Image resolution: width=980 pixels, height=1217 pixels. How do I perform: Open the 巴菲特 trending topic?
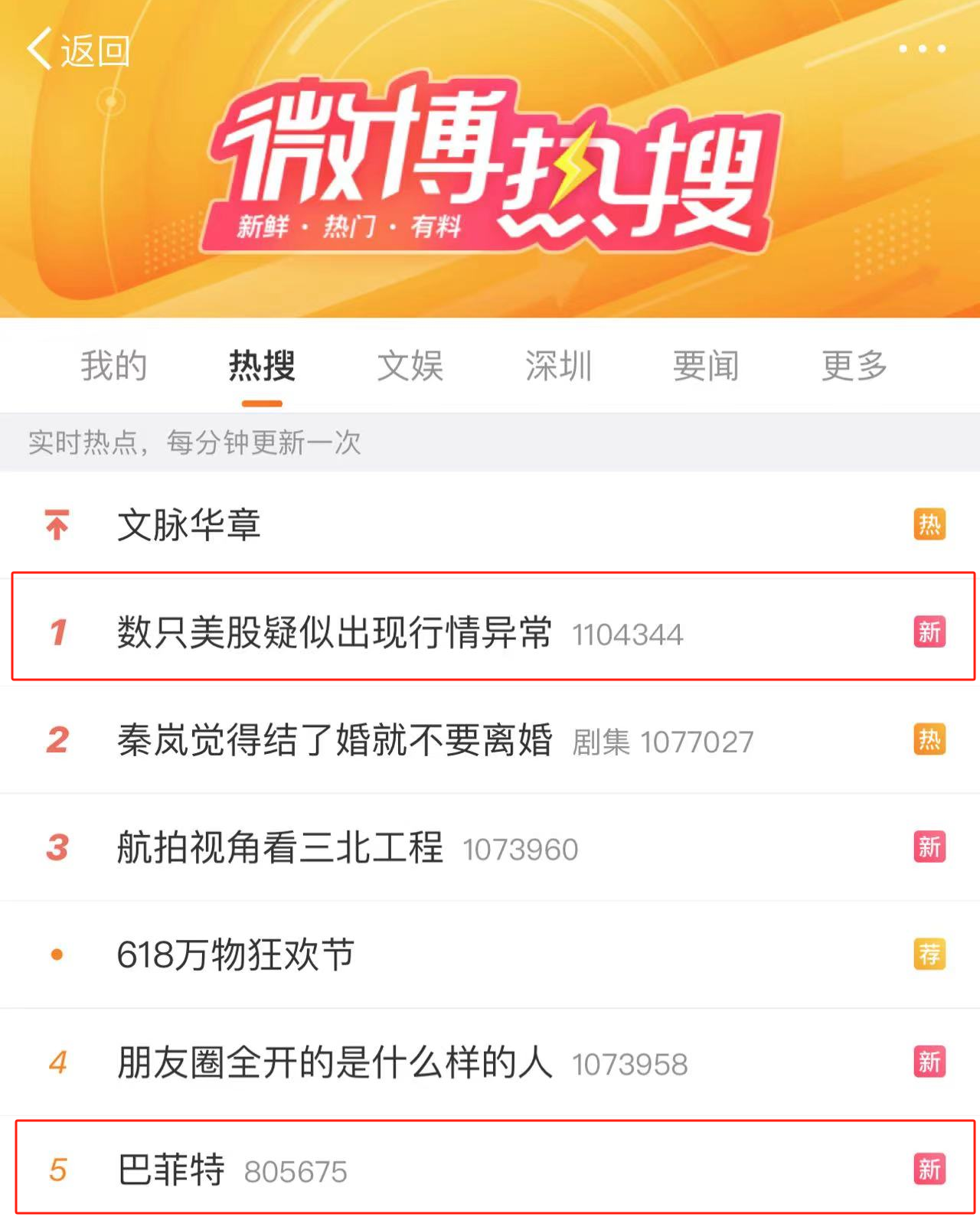point(171,1170)
